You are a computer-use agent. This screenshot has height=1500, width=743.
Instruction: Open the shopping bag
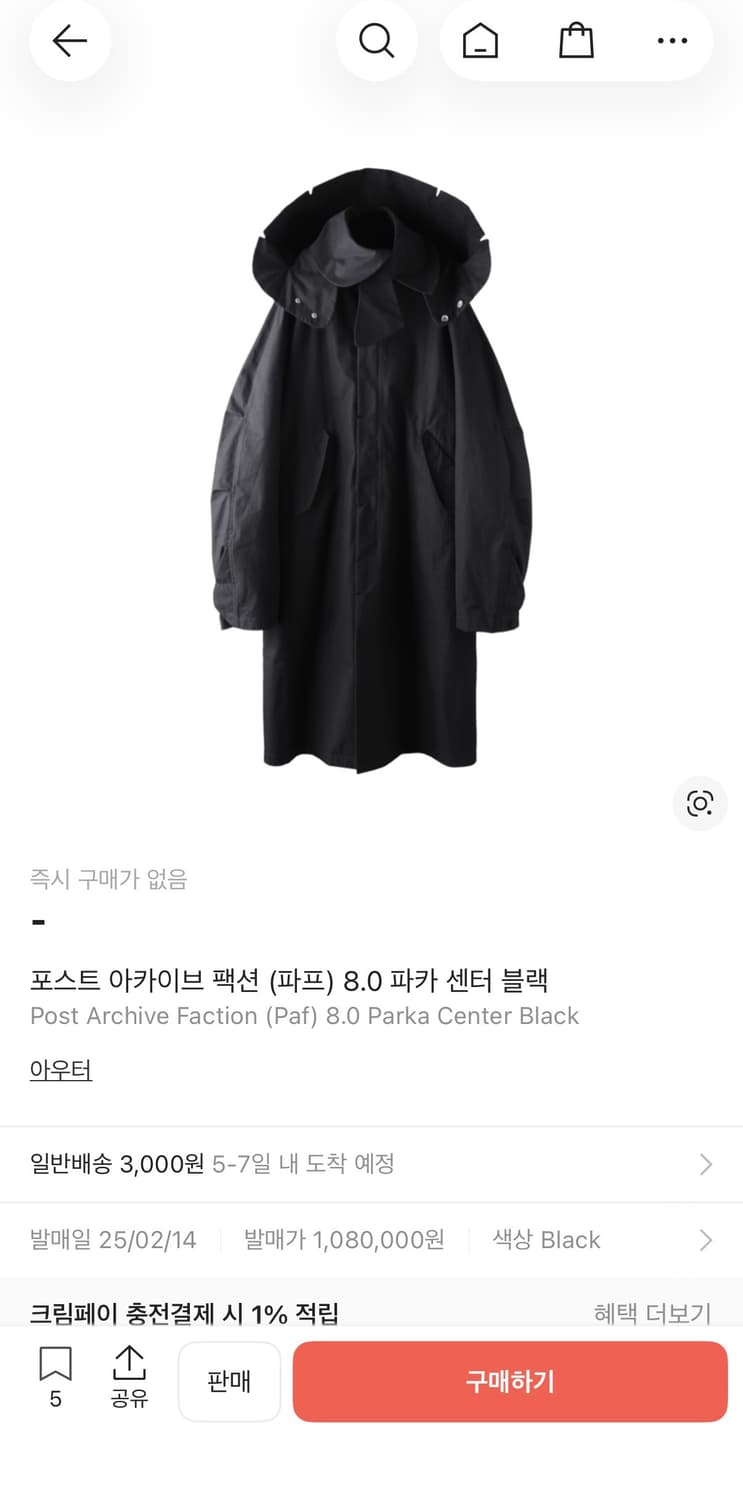[x=575, y=41]
